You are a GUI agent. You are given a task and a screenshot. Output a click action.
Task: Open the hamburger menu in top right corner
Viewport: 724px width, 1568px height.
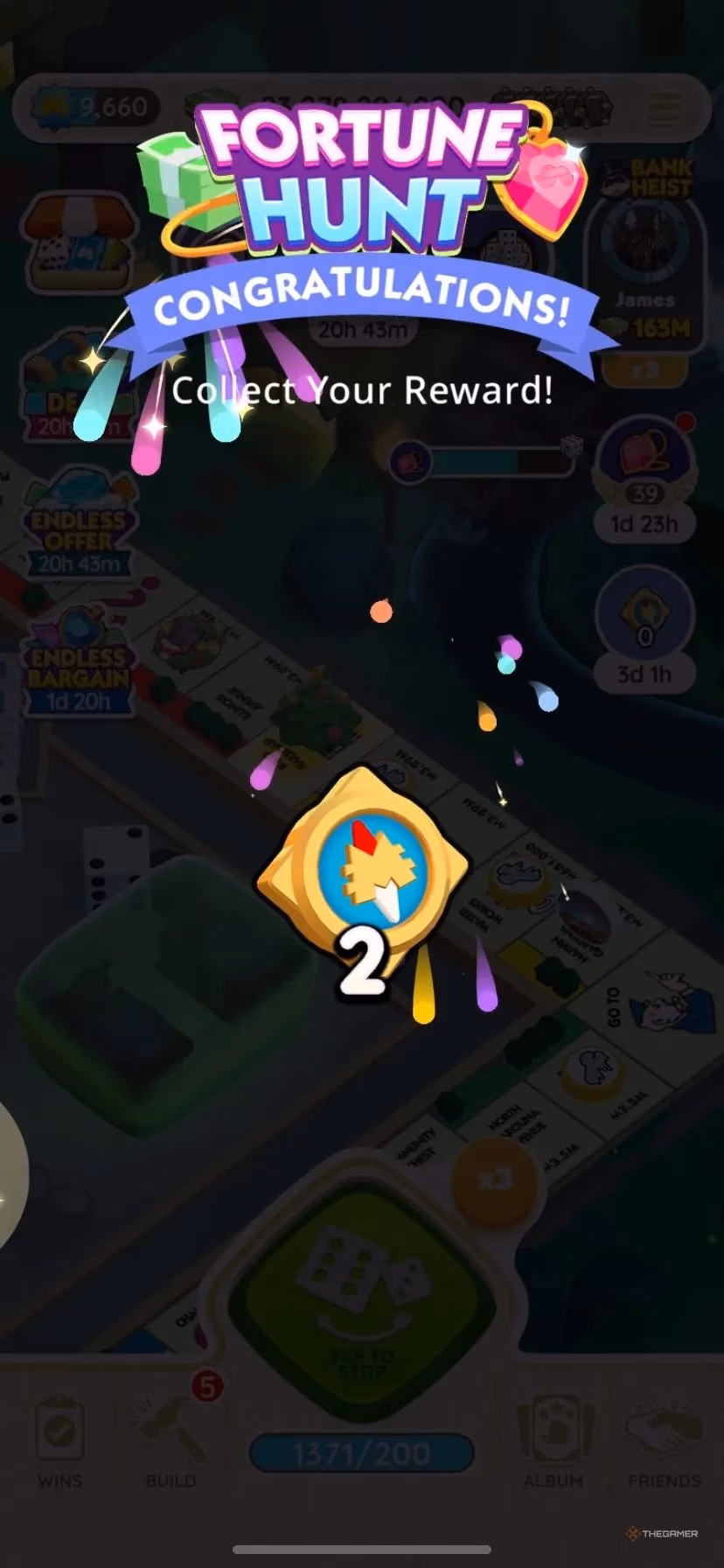pos(662,105)
